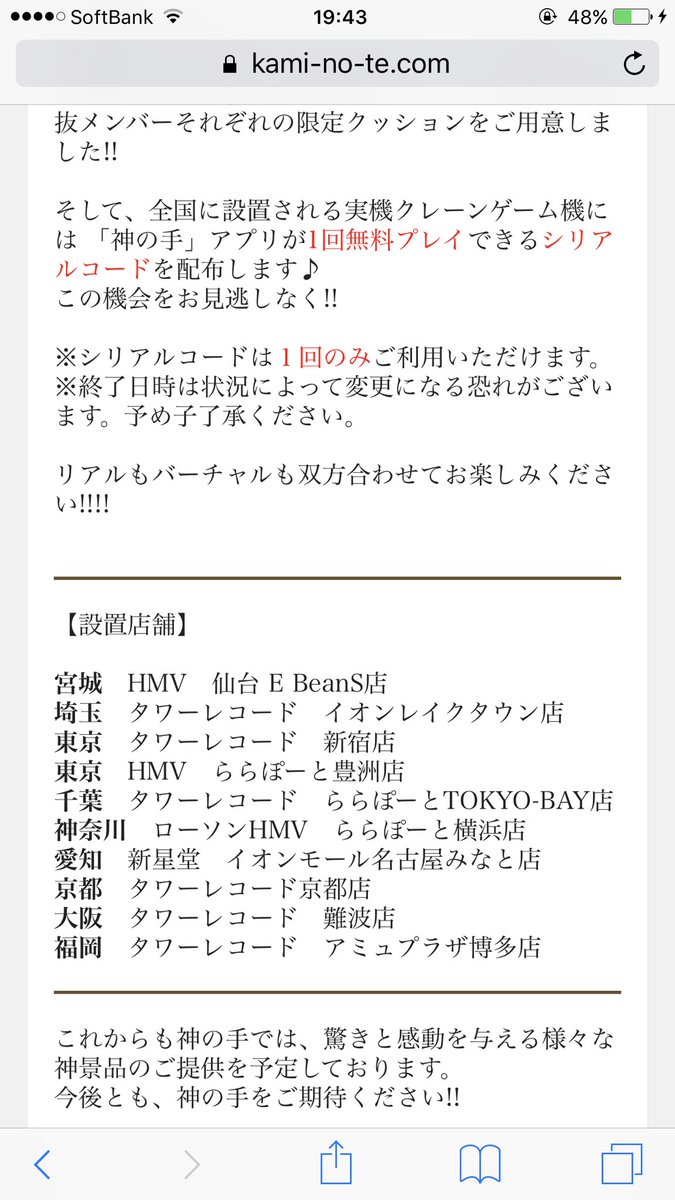
Task: Tap the kami-no-te.com address bar
Action: (336, 65)
